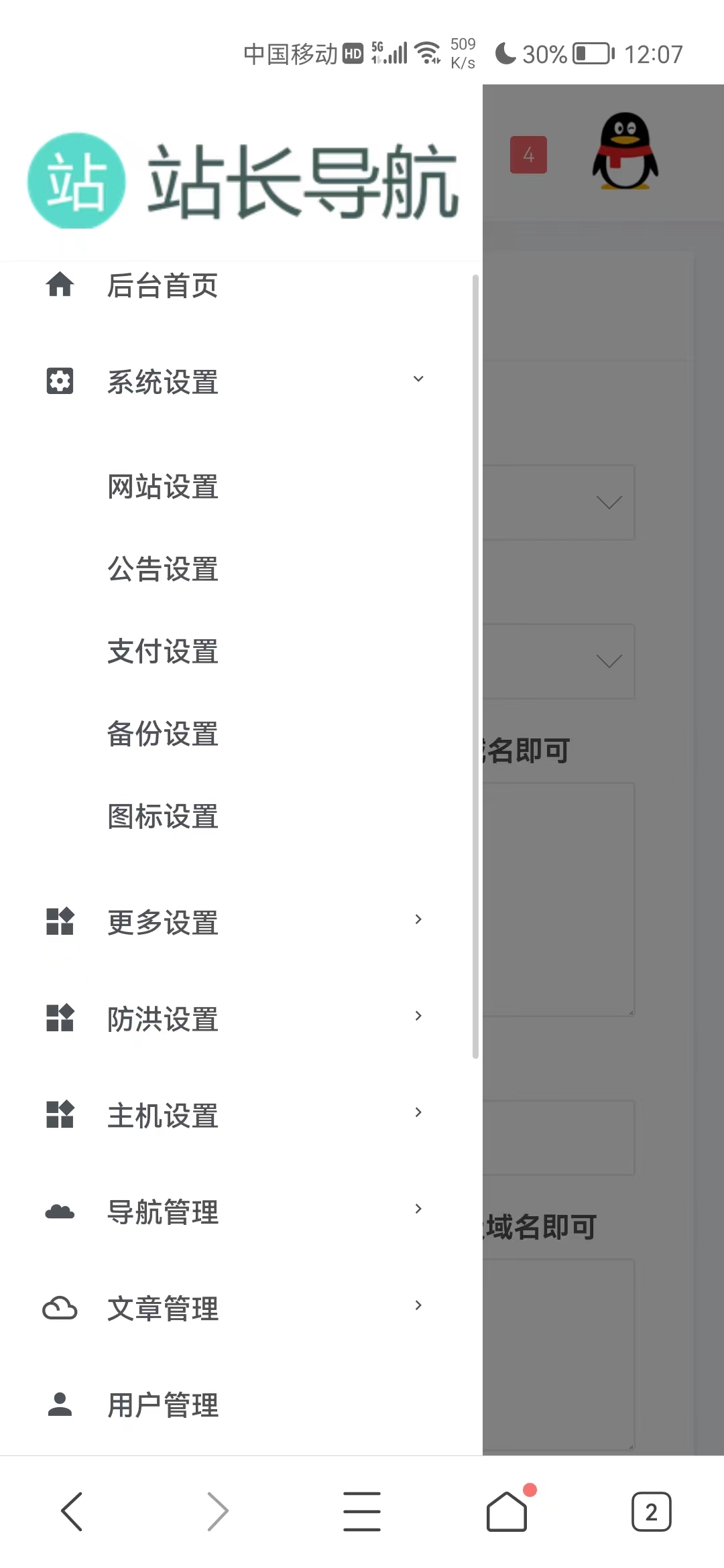Open the browser tabs switcher showing 2
724x1568 pixels.
(651, 1512)
